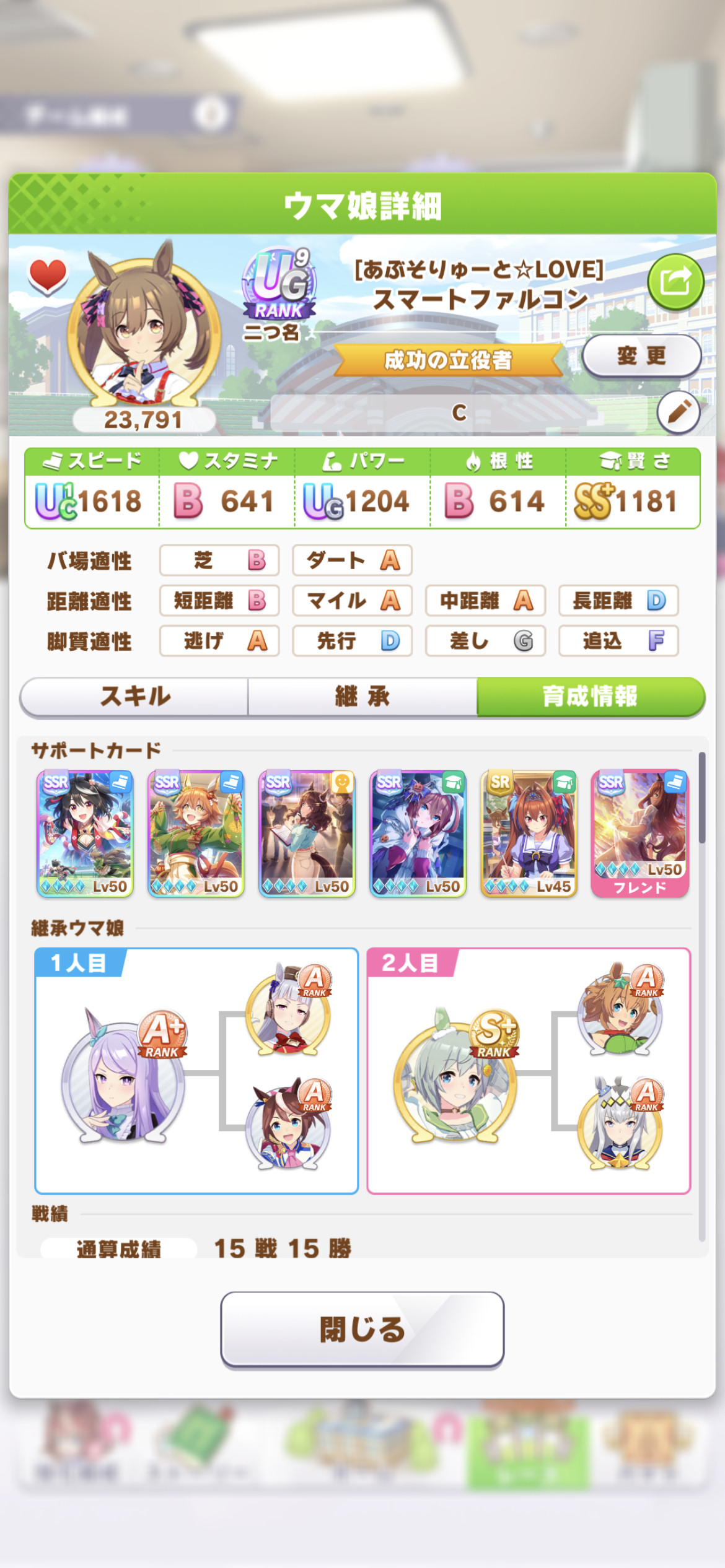Open the first SSR Lv50 support card

point(85,834)
